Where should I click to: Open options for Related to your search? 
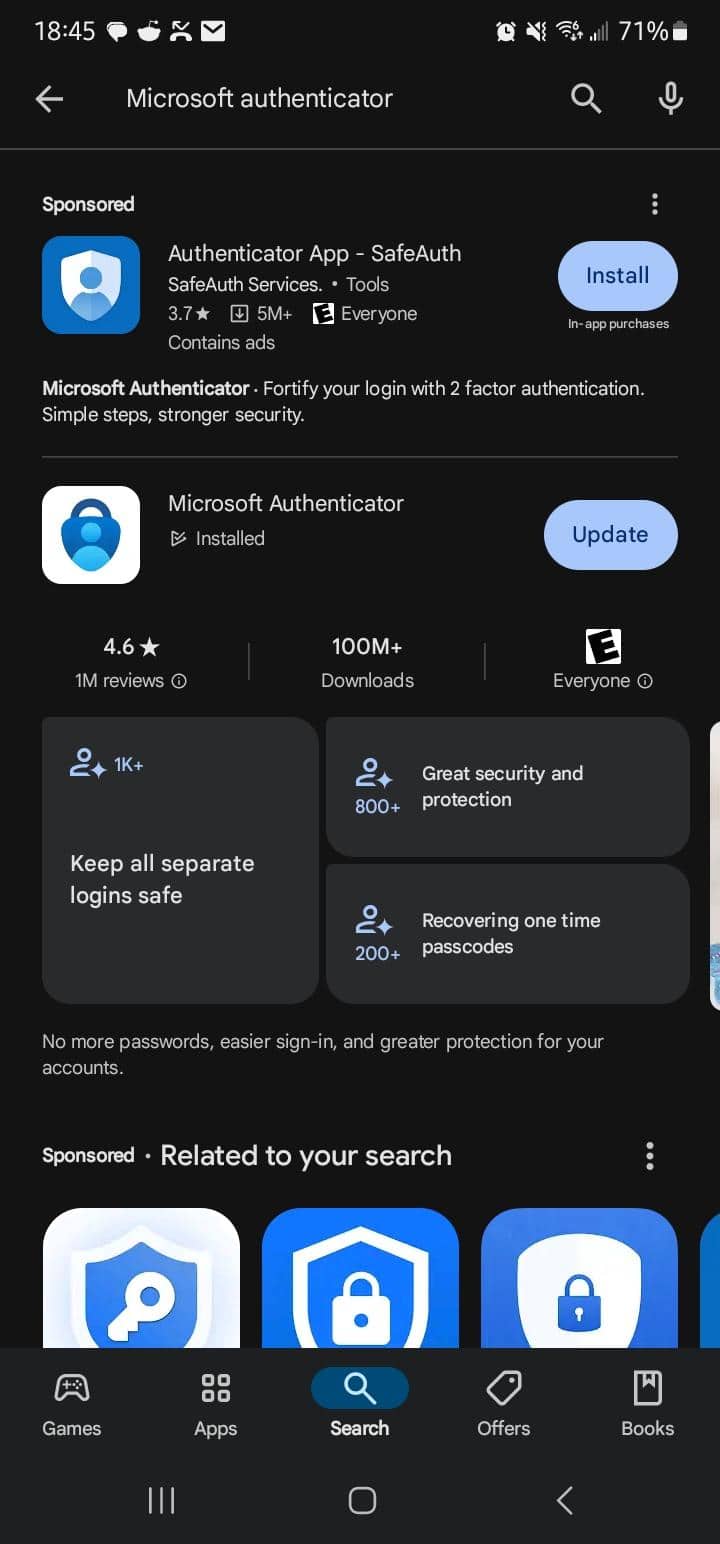(650, 1156)
